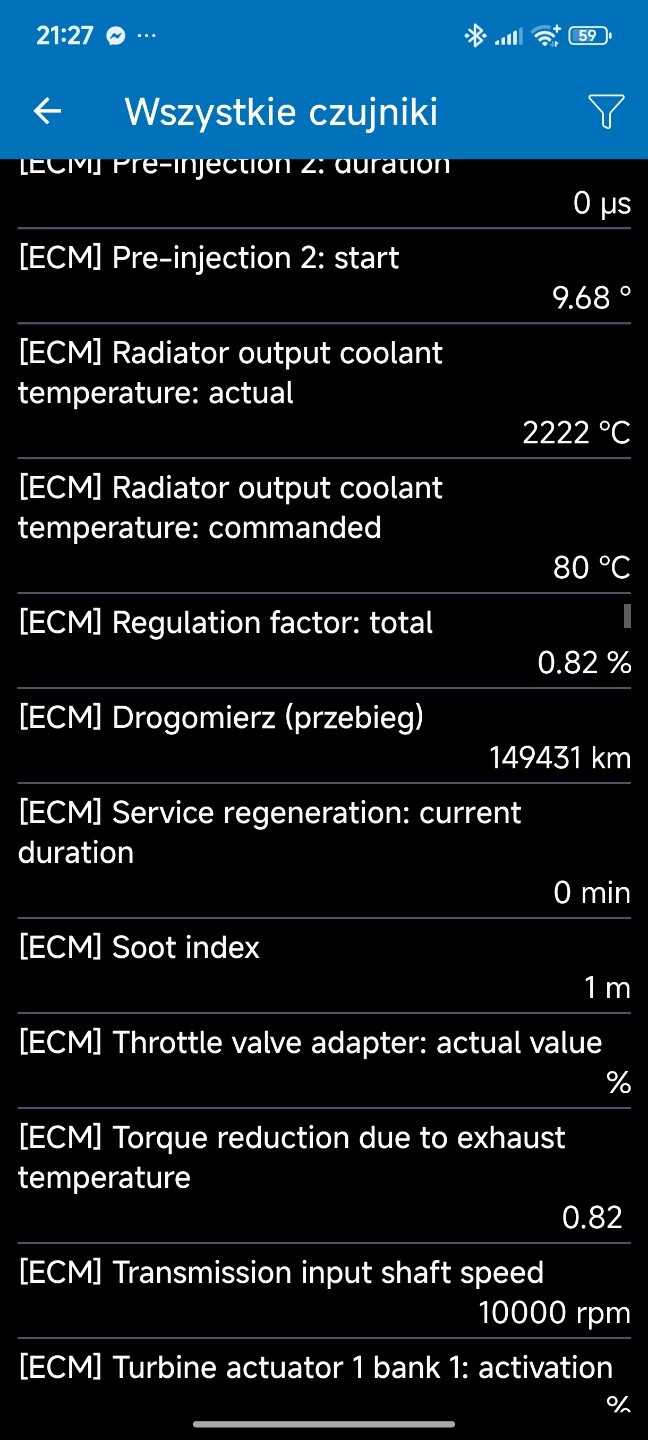Select Radiator output coolant temperature: actual
This screenshot has width=648, height=1440.
tap(324, 391)
